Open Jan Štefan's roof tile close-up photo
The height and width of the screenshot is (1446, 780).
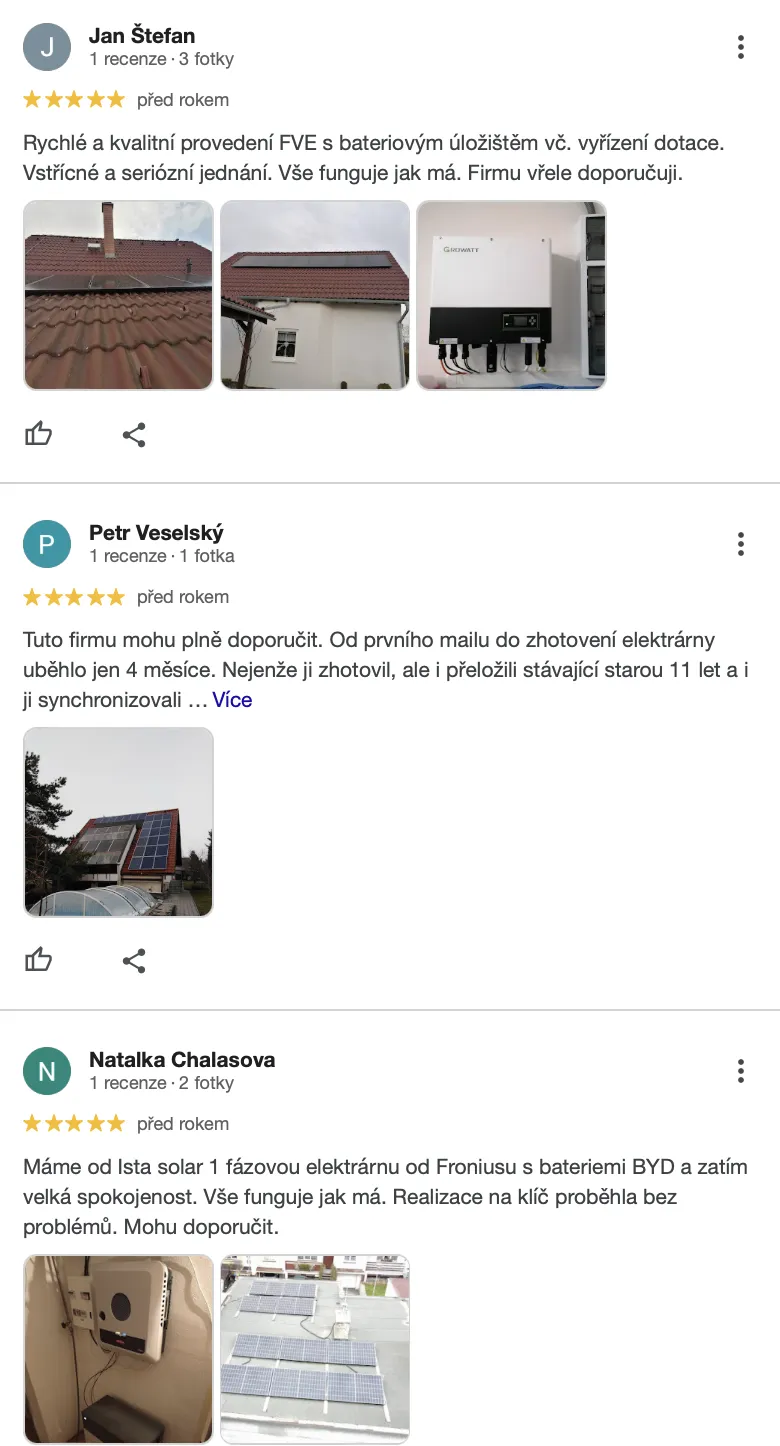[118, 295]
